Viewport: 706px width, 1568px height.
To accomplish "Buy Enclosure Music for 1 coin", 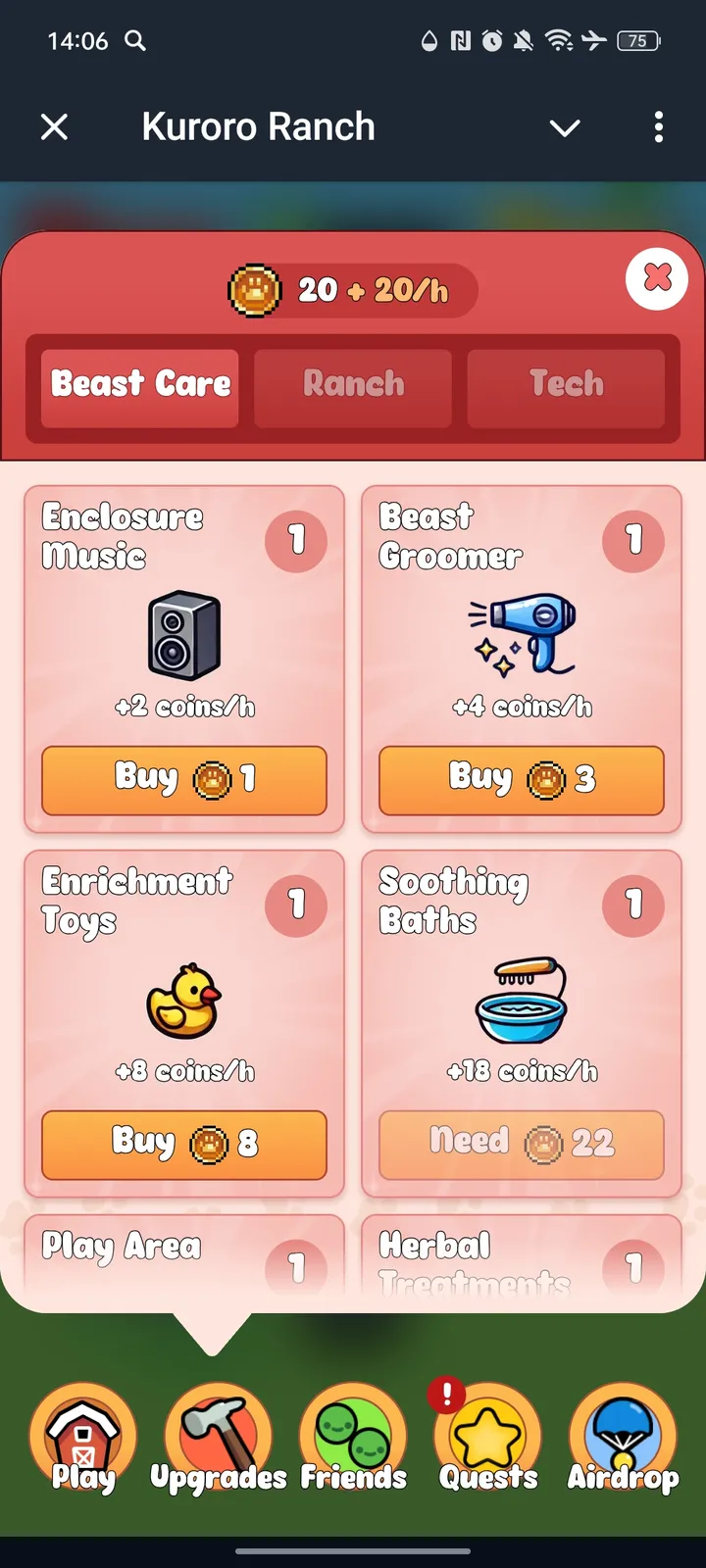I will (184, 780).
